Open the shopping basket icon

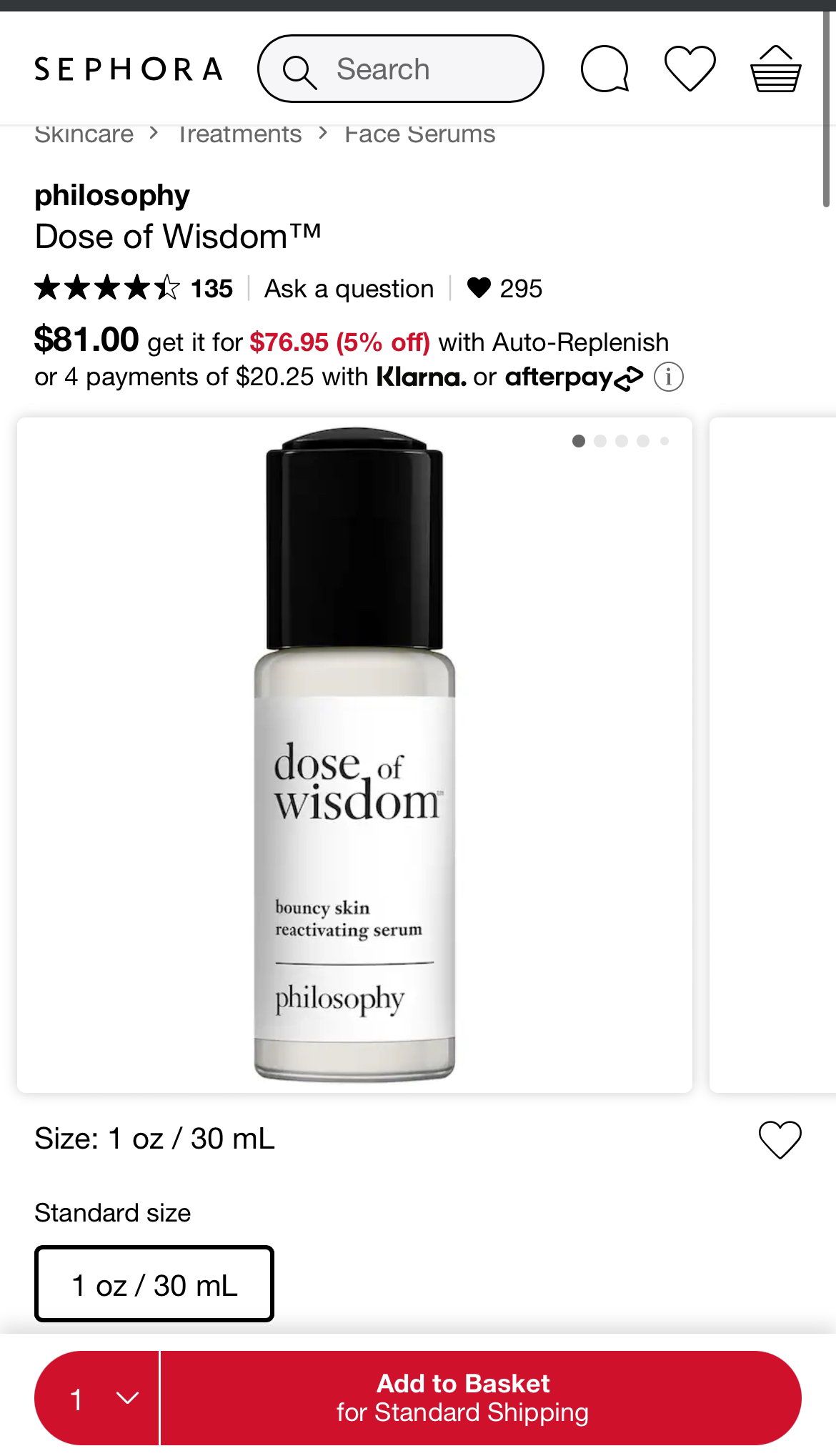776,69
